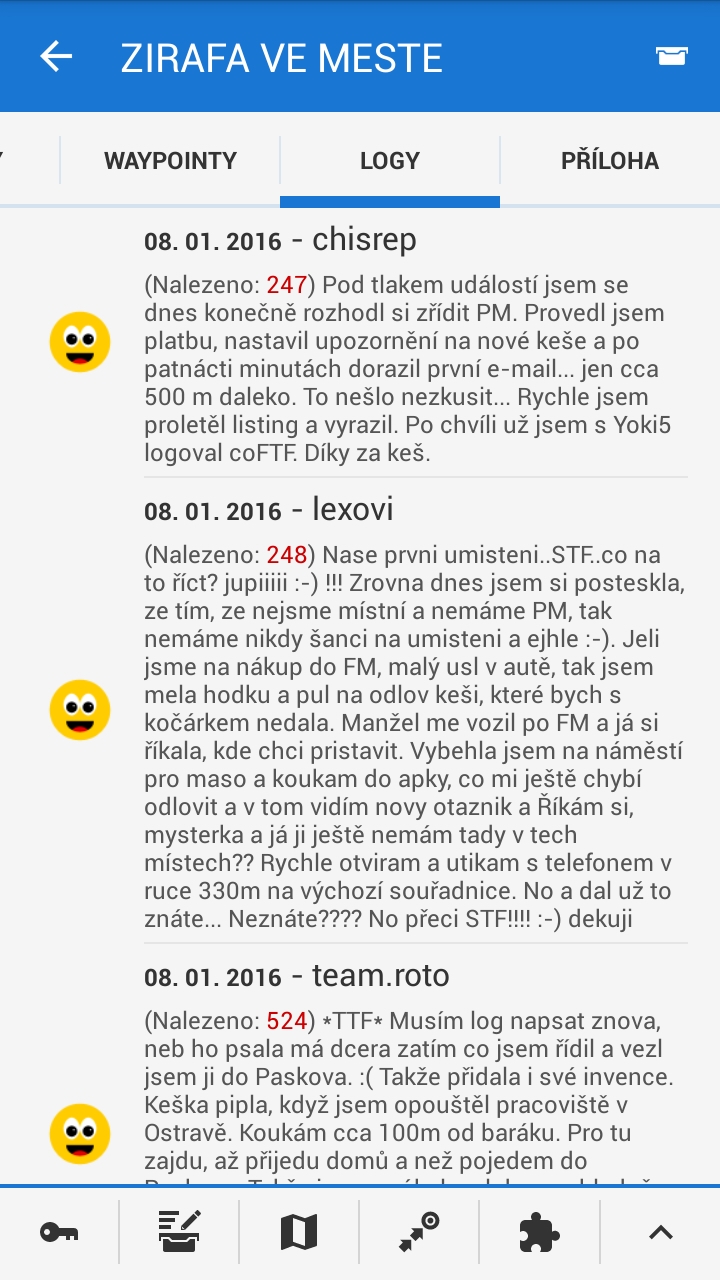Viewport: 720px width, 1280px height.
Task: Go back using the arrow
Action: click(56, 56)
